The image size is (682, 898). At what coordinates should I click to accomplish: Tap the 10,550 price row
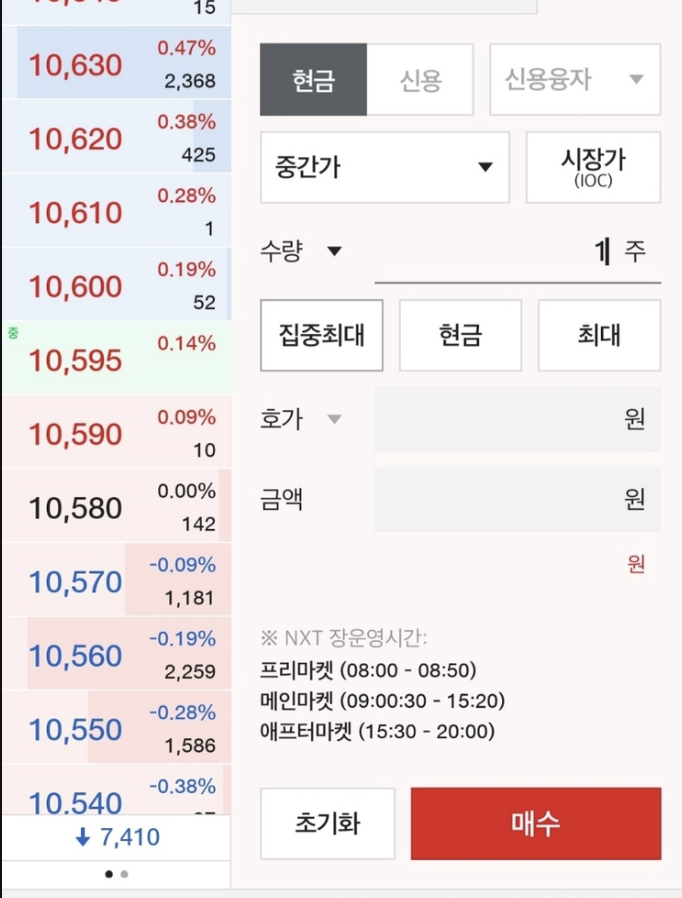(x=115, y=728)
